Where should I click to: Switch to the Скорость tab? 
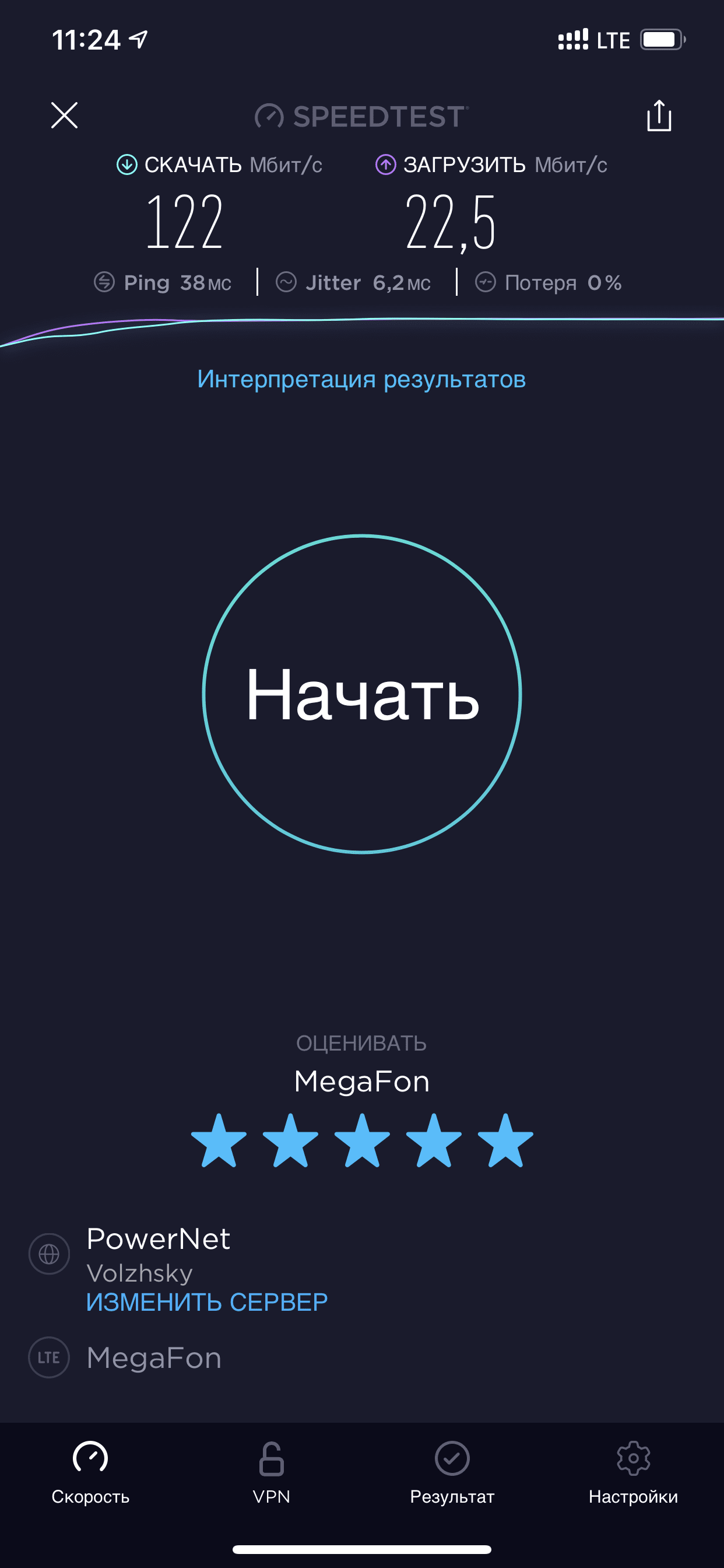click(91, 1472)
